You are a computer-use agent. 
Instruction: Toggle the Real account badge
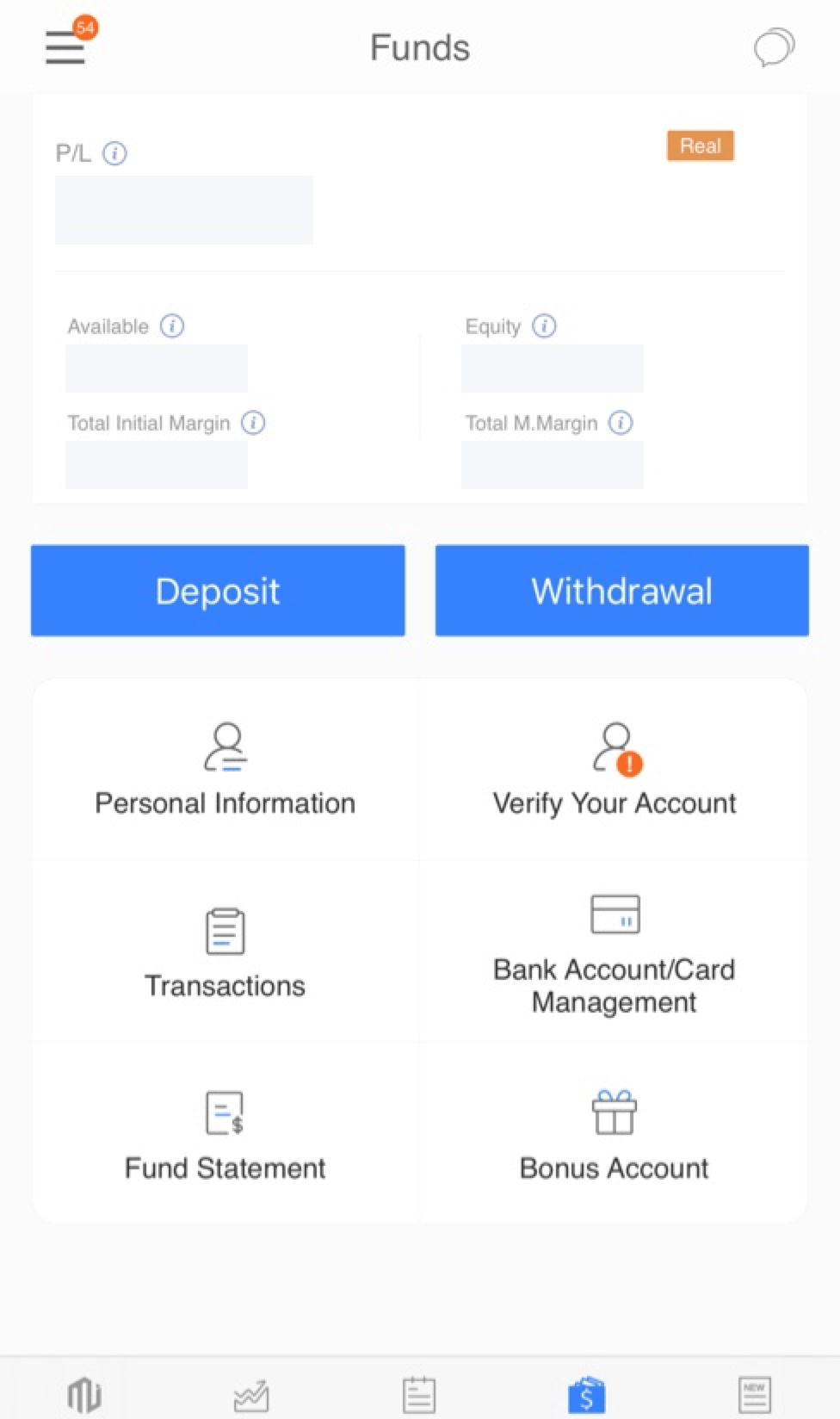click(700, 146)
